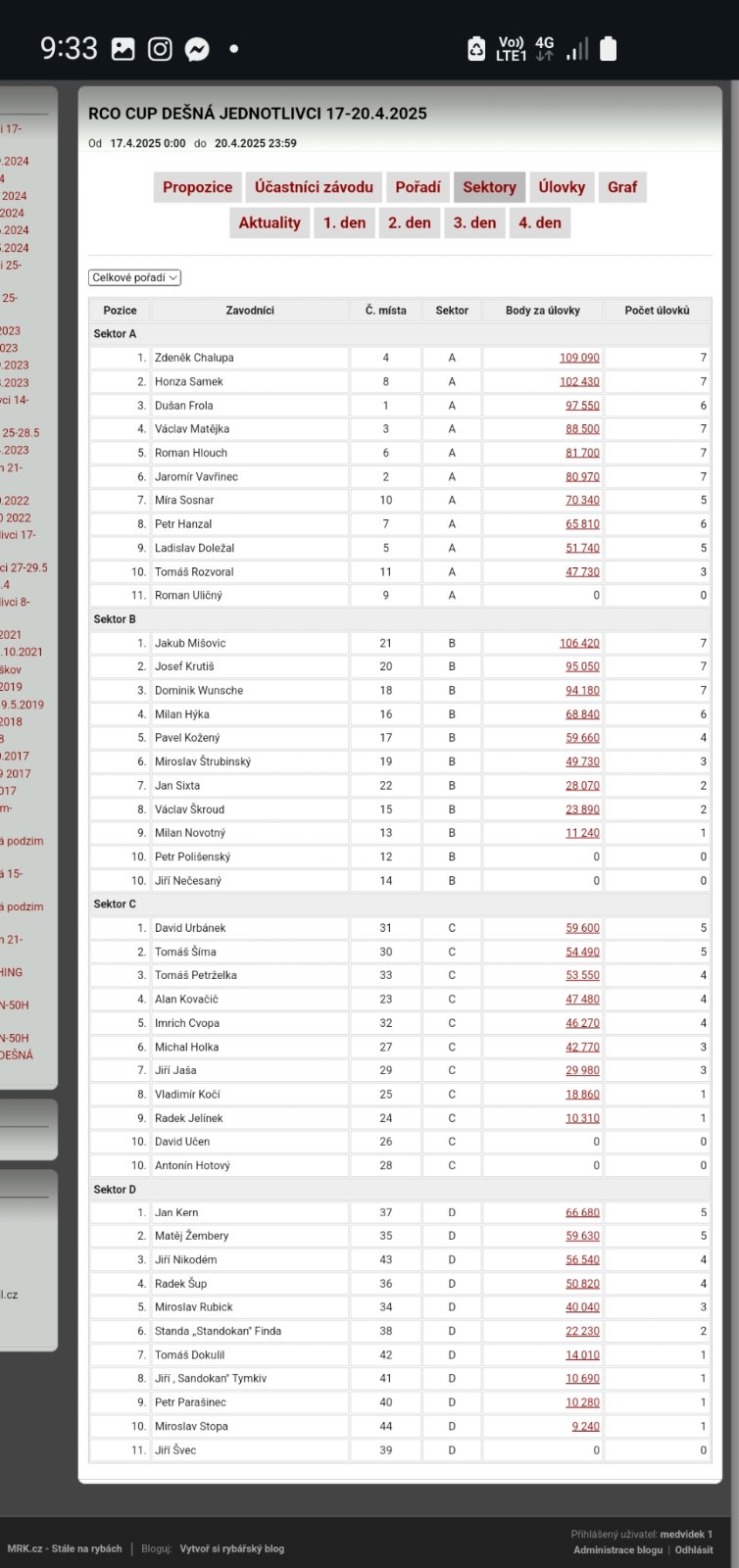The width and height of the screenshot is (739, 1568).
Task: Switch to Účastníci závodu tab
Action: [314, 187]
